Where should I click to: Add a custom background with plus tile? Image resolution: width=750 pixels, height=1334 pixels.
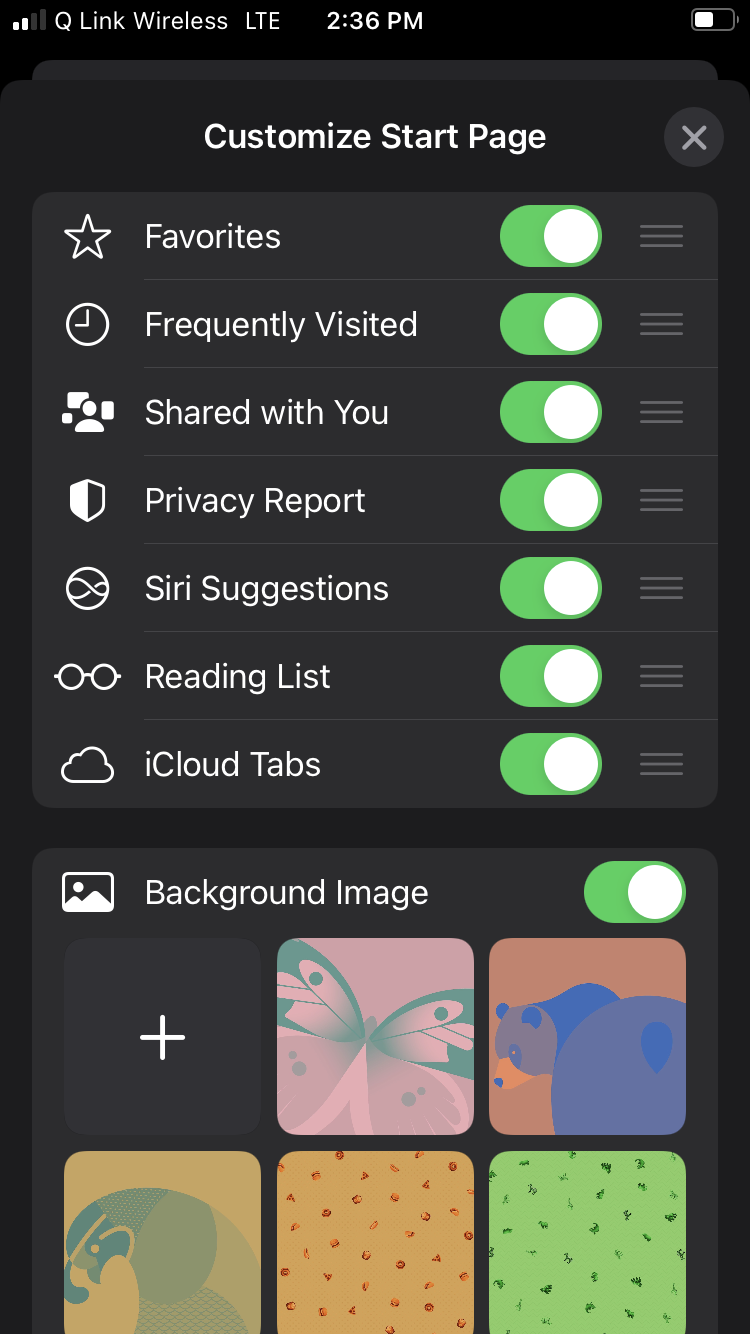pyautogui.click(x=163, y=1037)
